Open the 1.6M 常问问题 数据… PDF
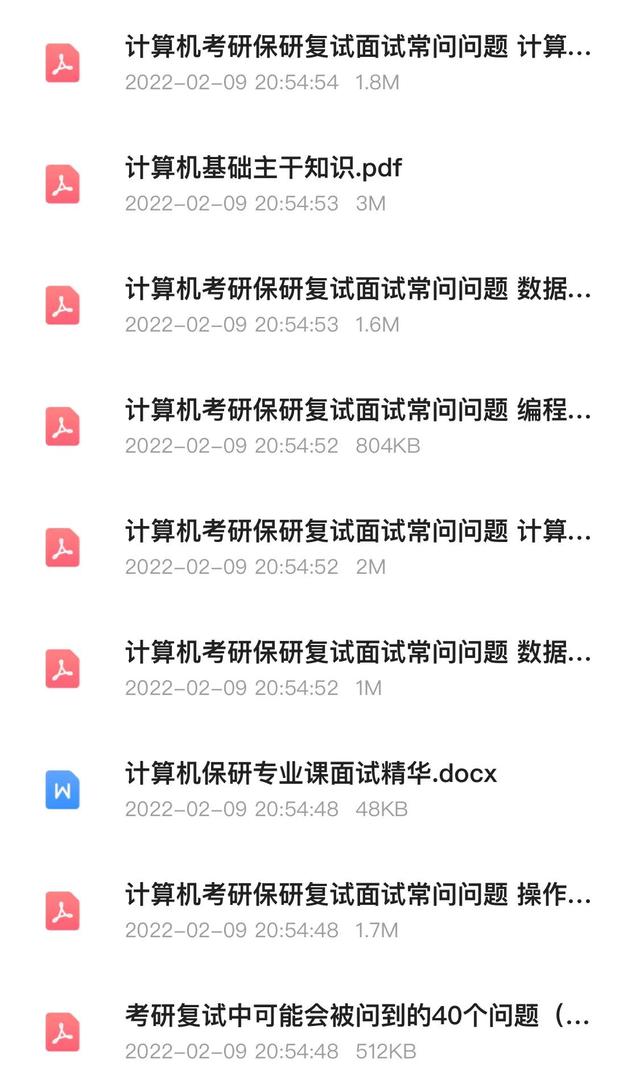 click(357, 290)
